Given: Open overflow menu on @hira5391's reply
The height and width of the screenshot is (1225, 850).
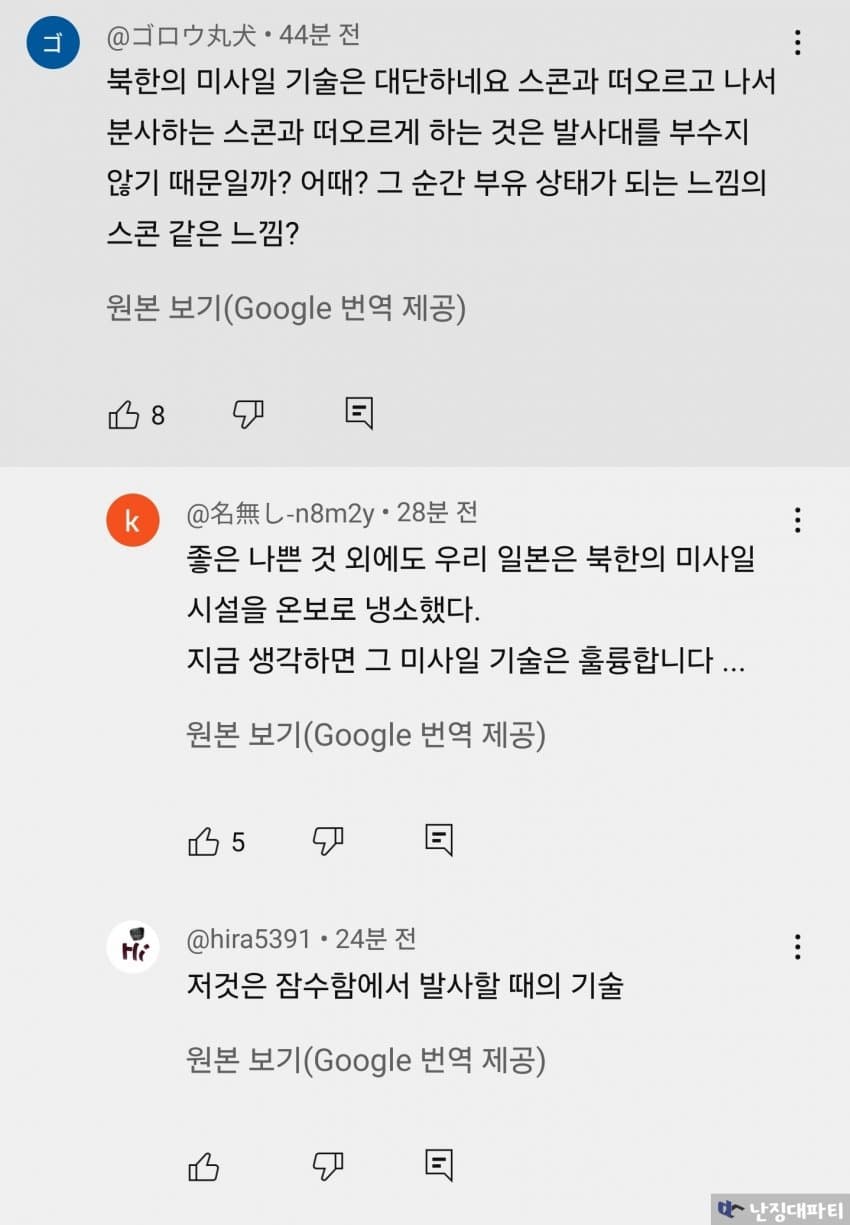Looking at the screenshot, I should (x=797, y=946).
